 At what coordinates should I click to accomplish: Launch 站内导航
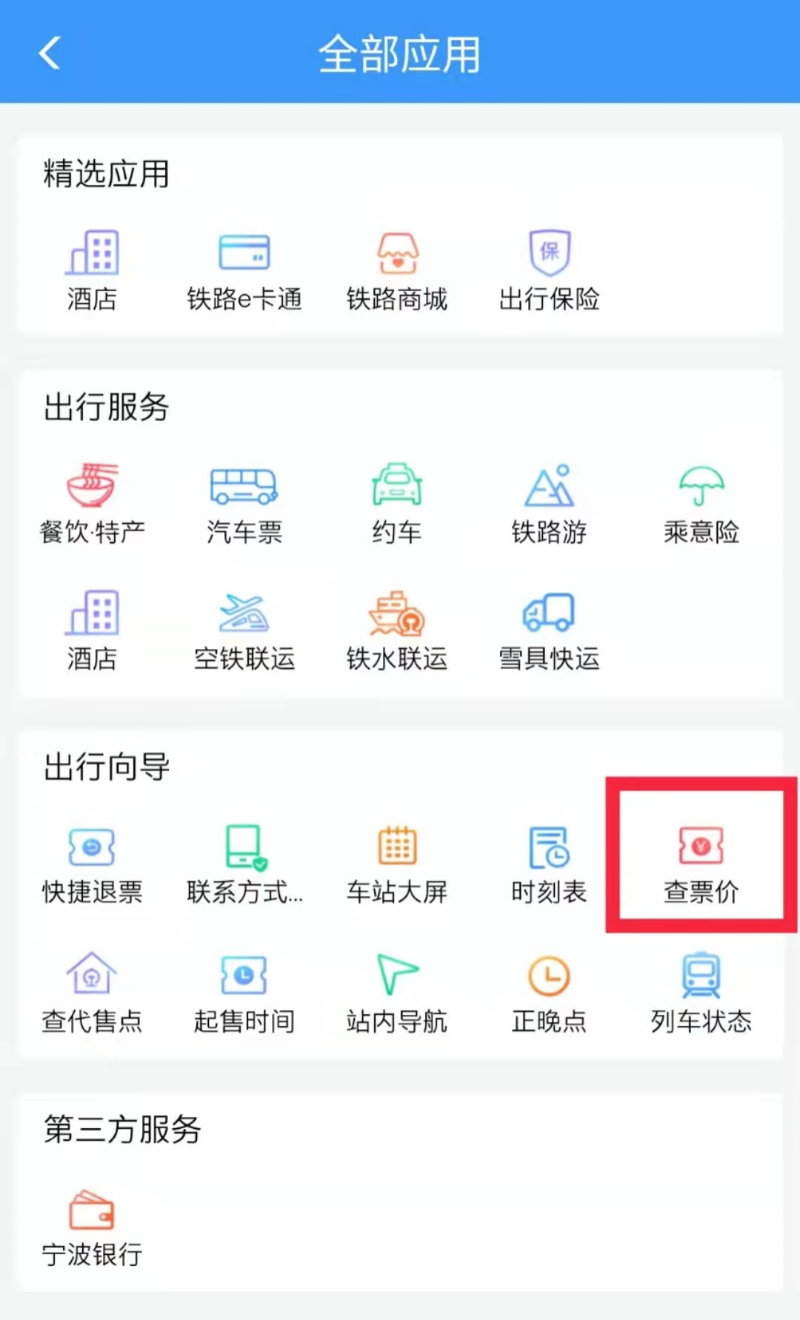tap(397, 993)
